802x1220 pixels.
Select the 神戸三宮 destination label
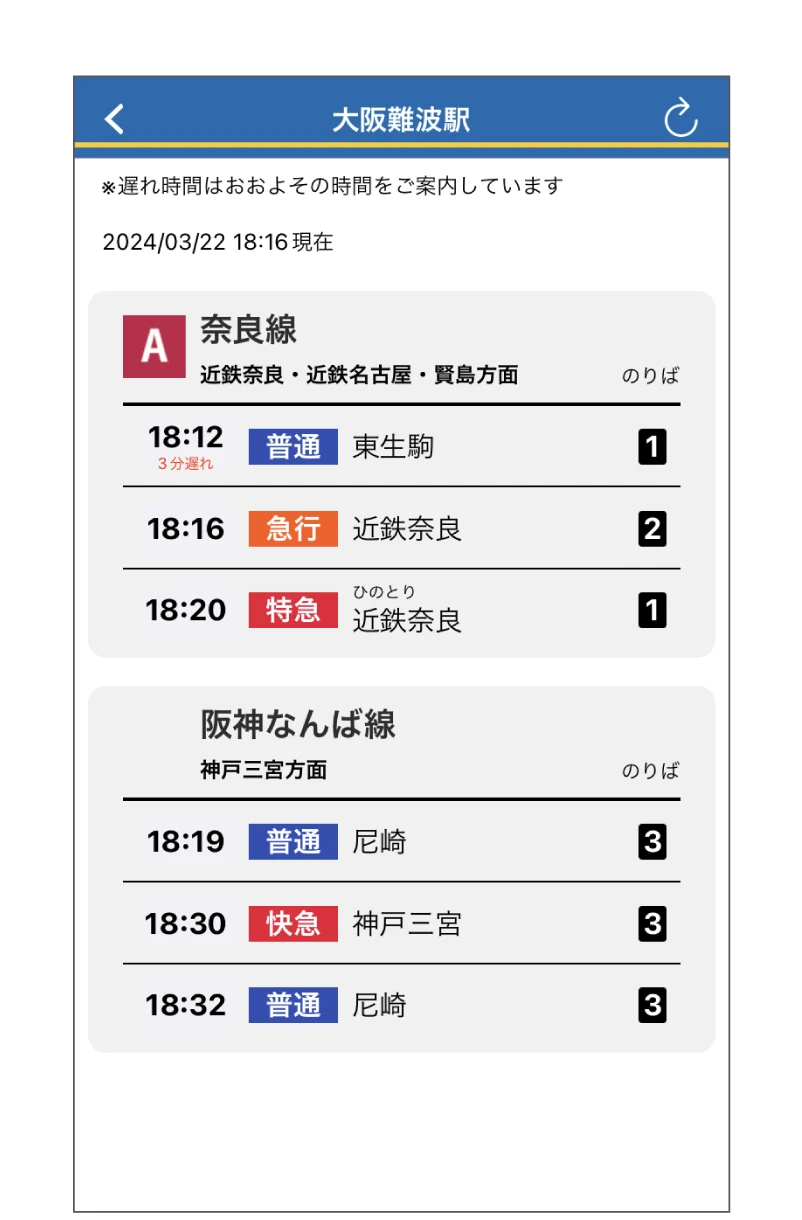point(407,924)
